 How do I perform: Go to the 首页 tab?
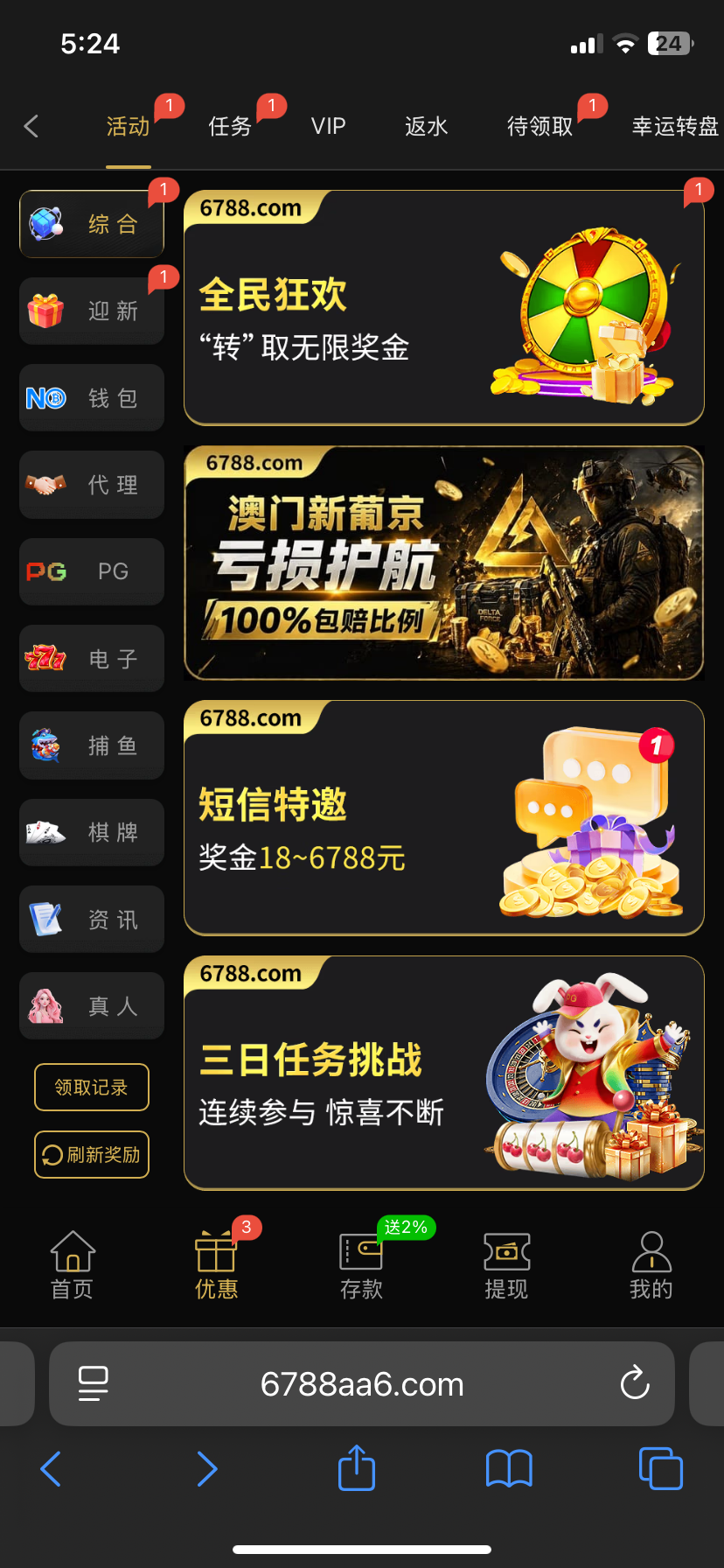[x=73, y=1265]
